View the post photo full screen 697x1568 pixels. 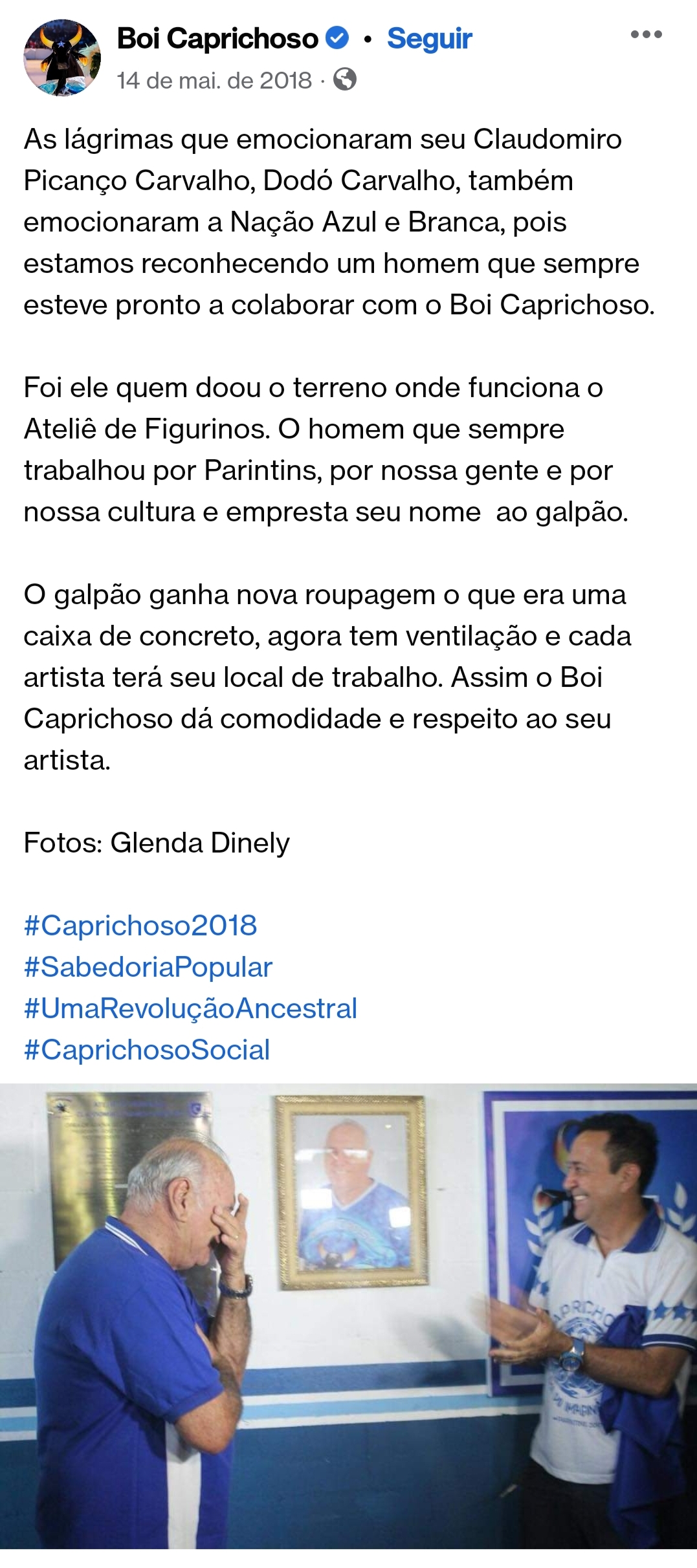(348, 1316)
